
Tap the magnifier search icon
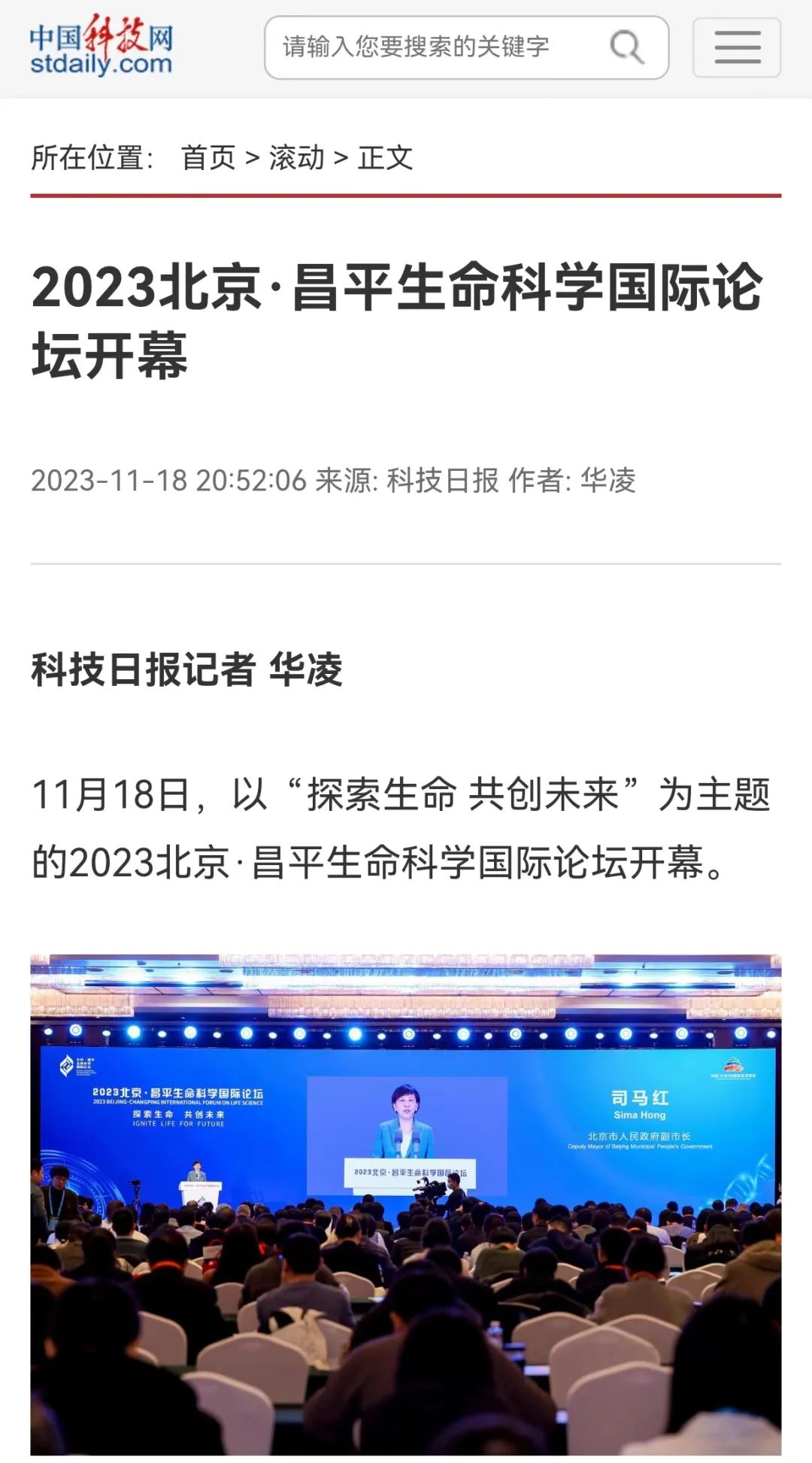coord(626,47)
